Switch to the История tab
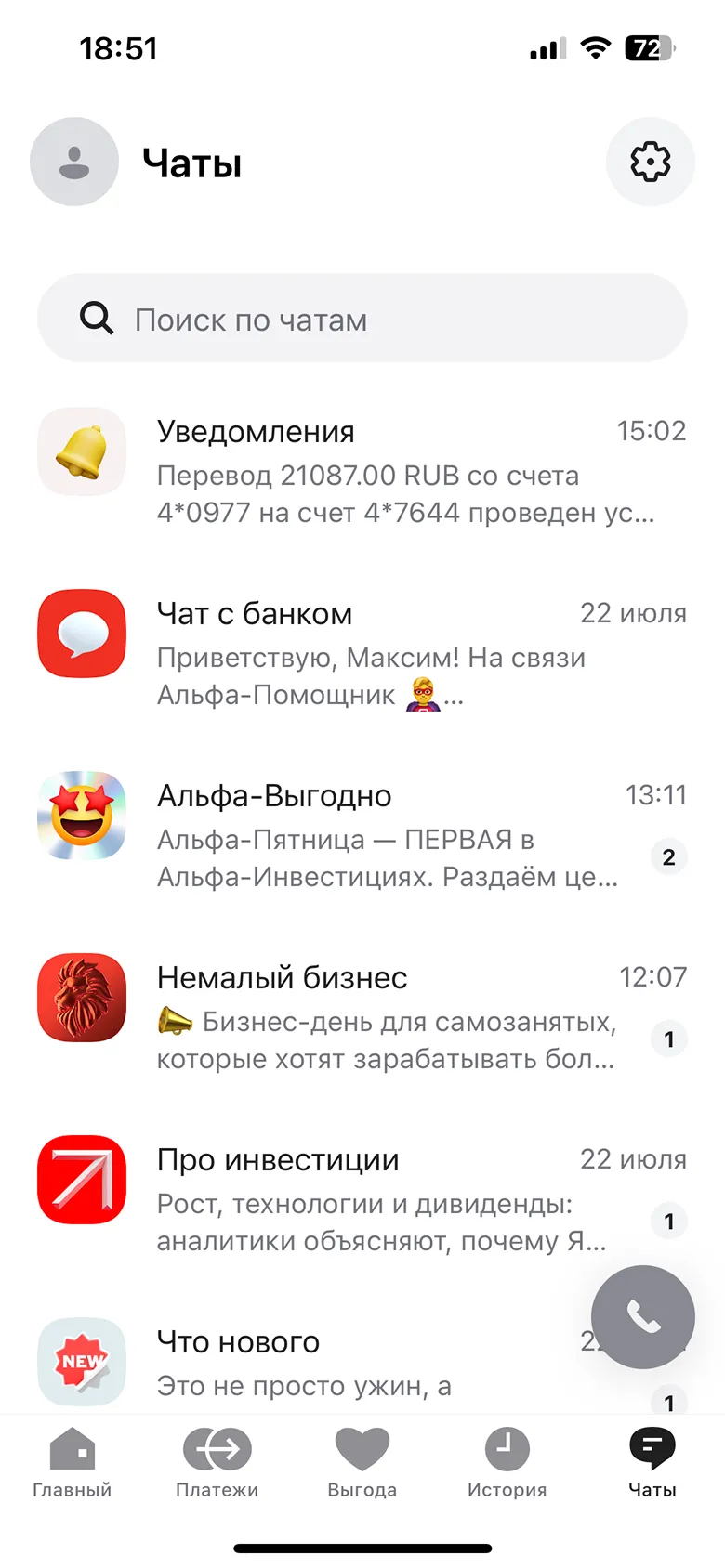 [507, 1463]
